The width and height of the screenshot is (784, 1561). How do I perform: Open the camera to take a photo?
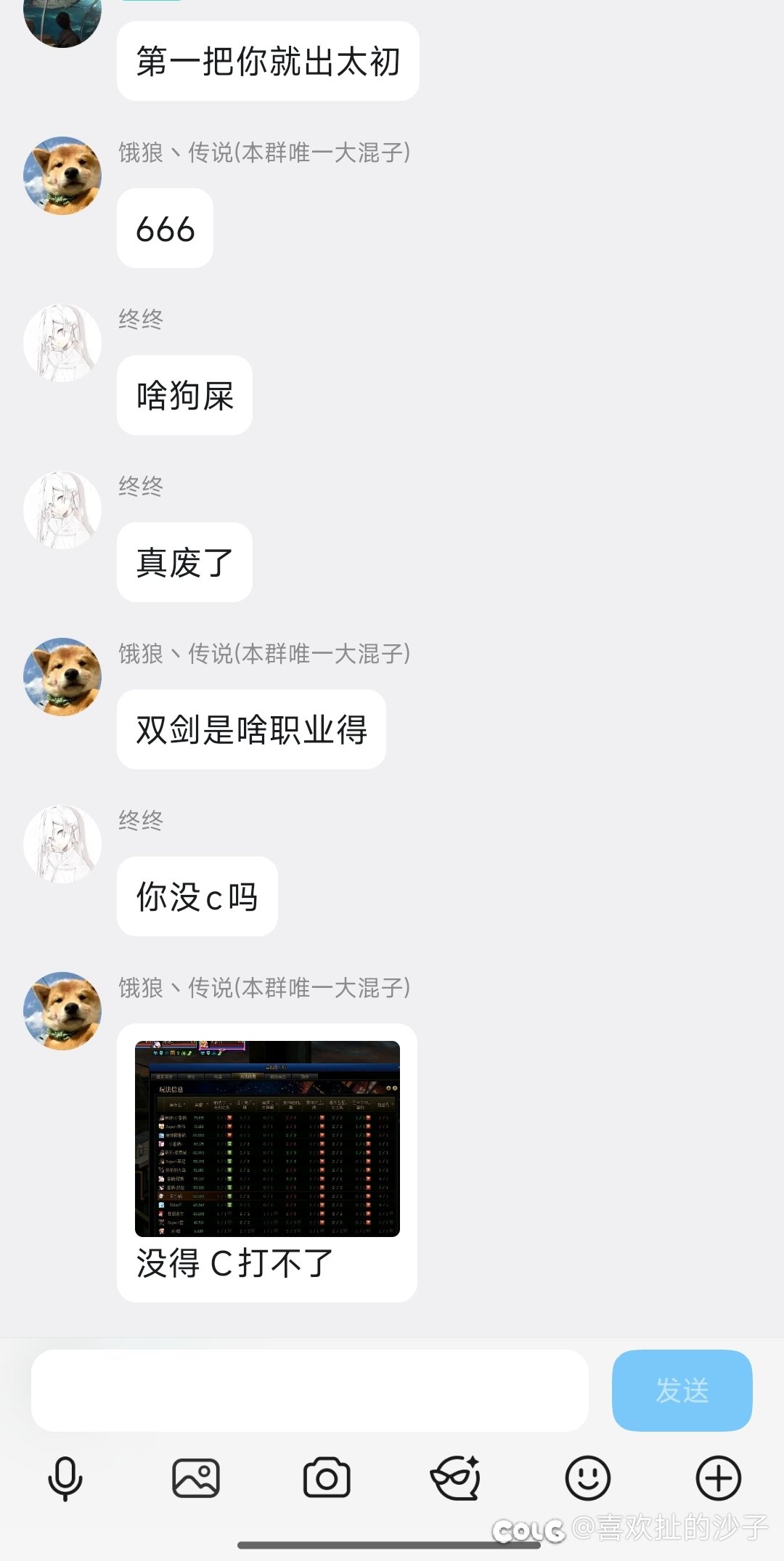point(327,1478)
